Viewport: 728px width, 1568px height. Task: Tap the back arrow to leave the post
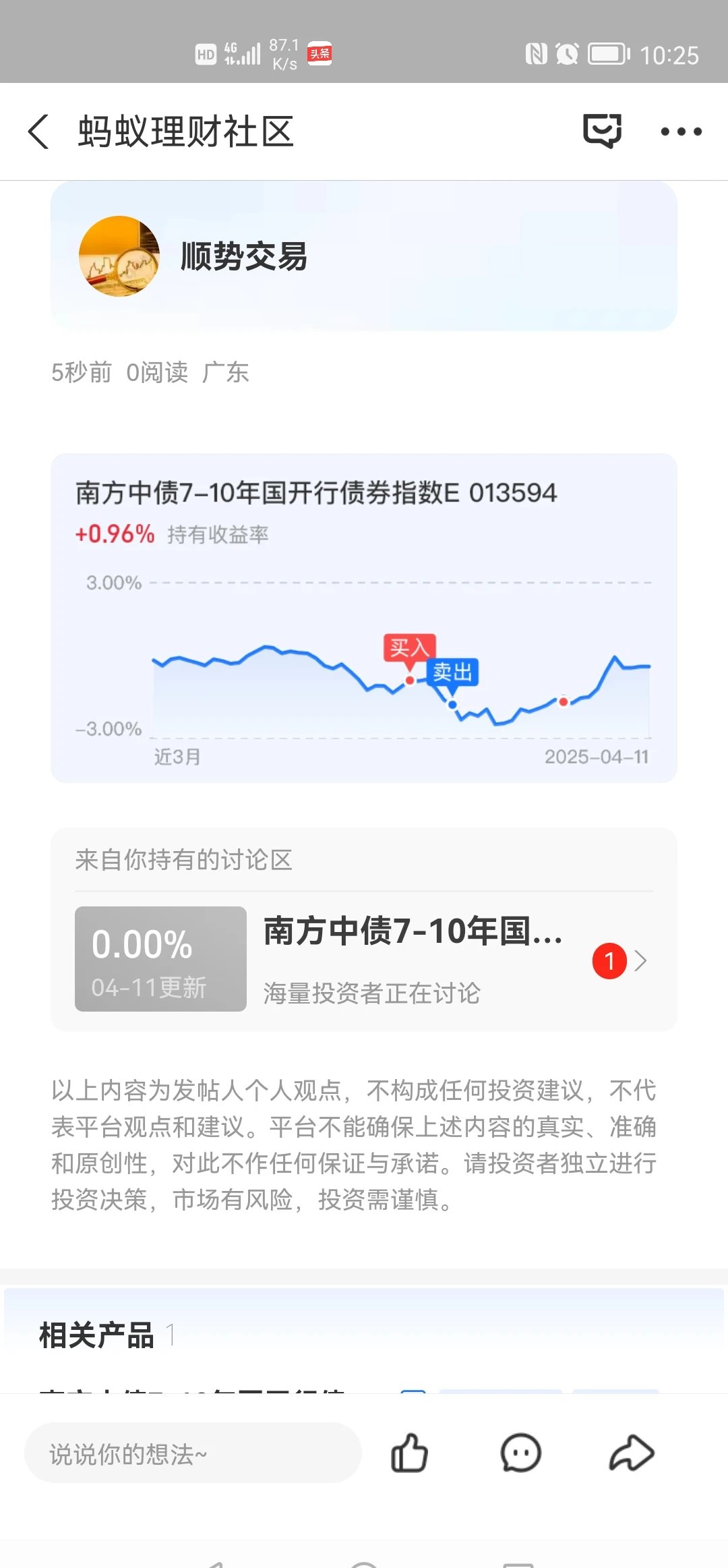click(x=38, y=132)
